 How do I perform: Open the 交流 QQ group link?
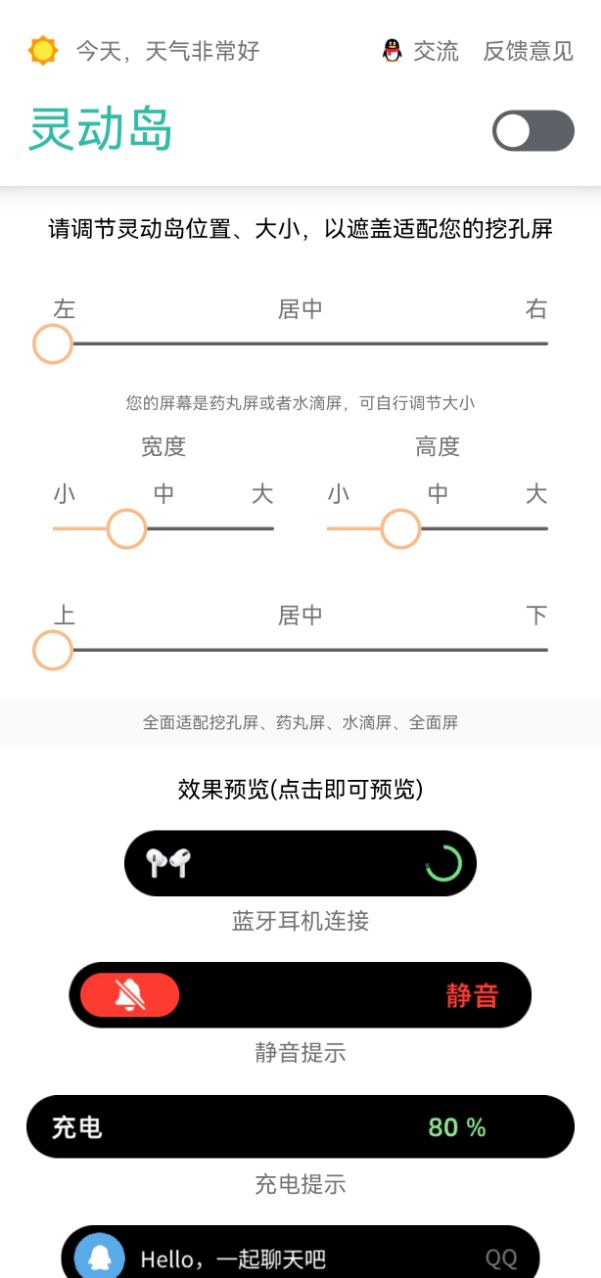coord(421,51)
